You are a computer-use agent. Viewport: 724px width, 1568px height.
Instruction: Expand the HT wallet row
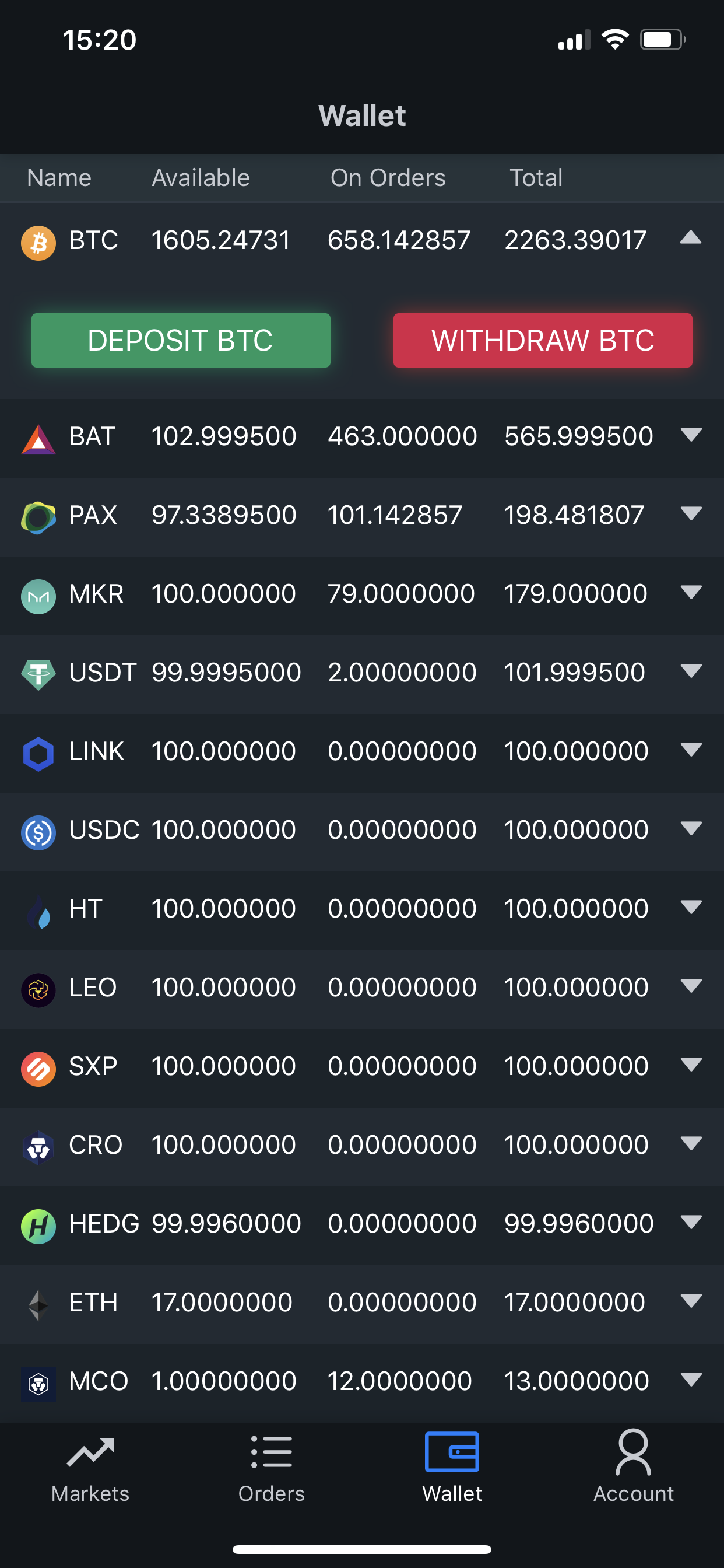(691, 908)
